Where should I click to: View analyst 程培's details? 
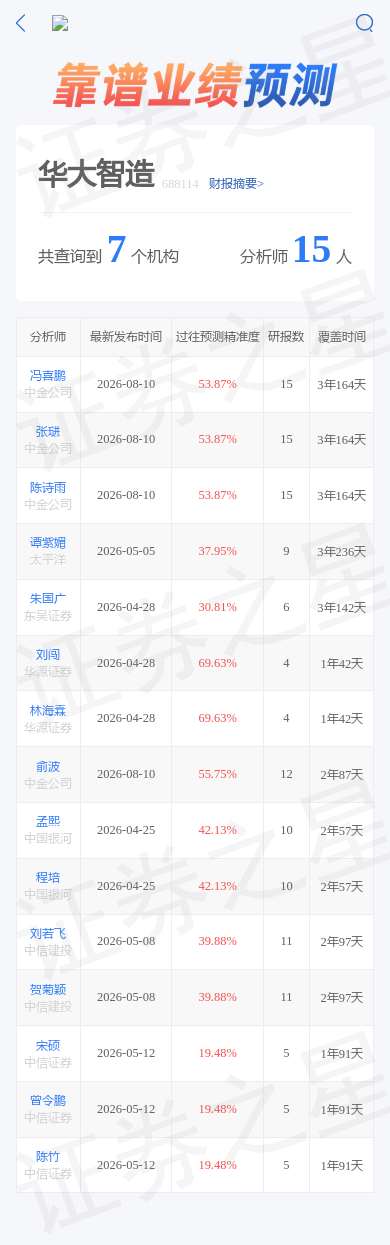(48, 878)
